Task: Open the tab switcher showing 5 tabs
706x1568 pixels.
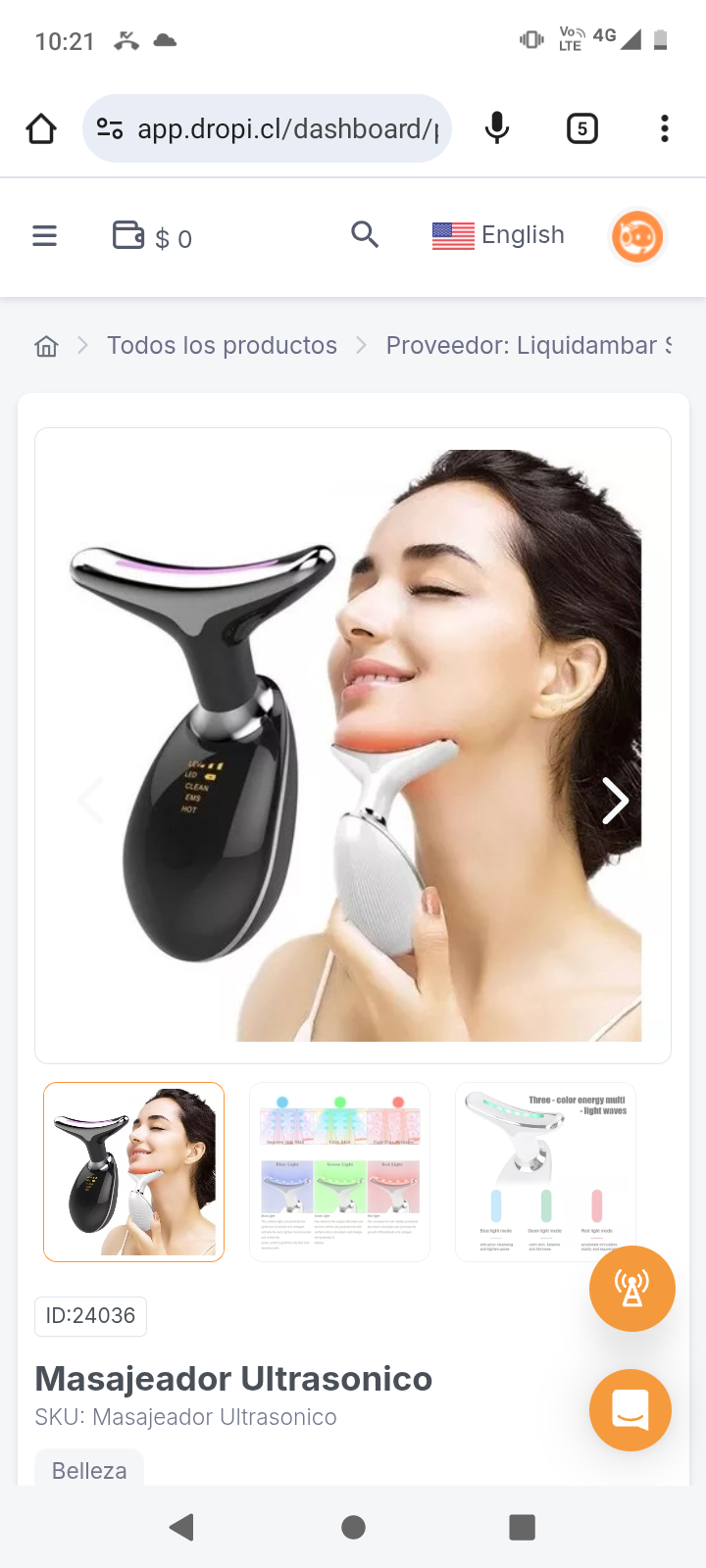Action: (x=582, y=128)
